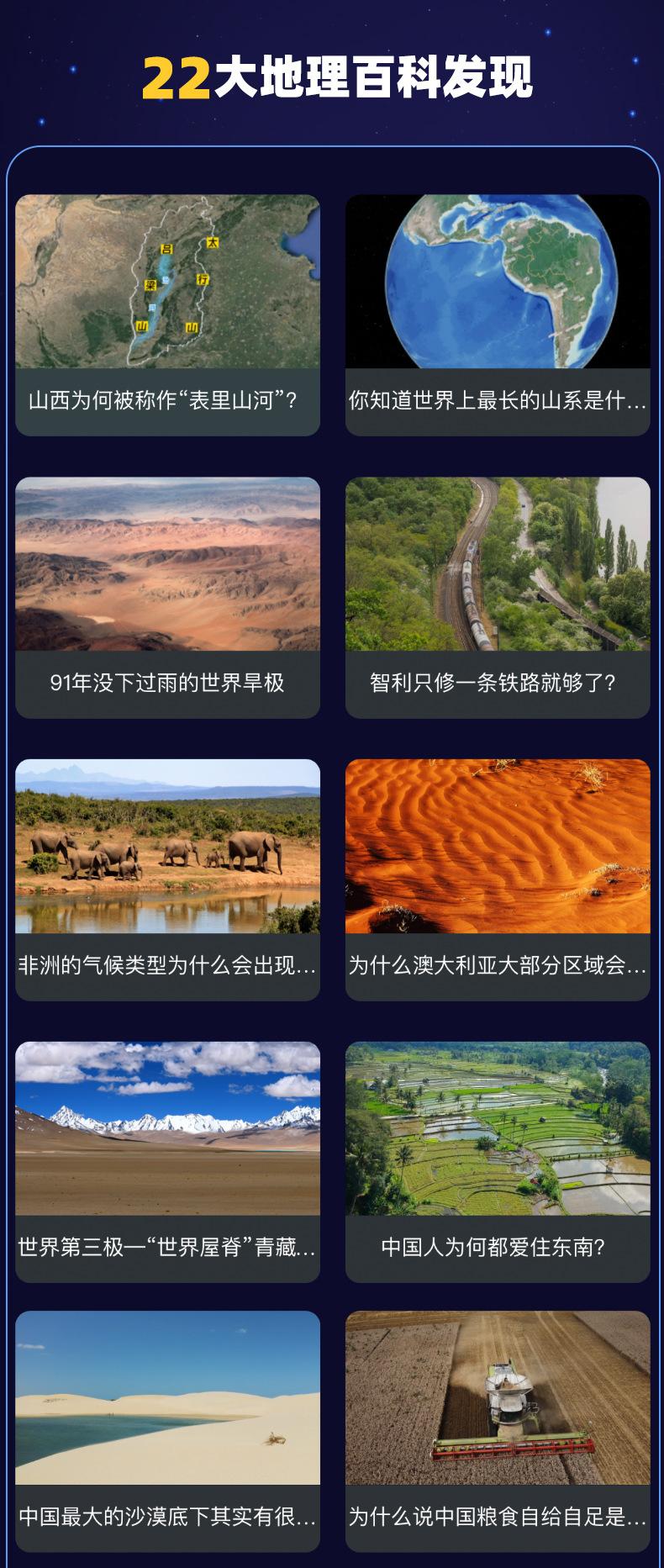View the 世界第三极 青藏 plateau card

[167, 1162]
